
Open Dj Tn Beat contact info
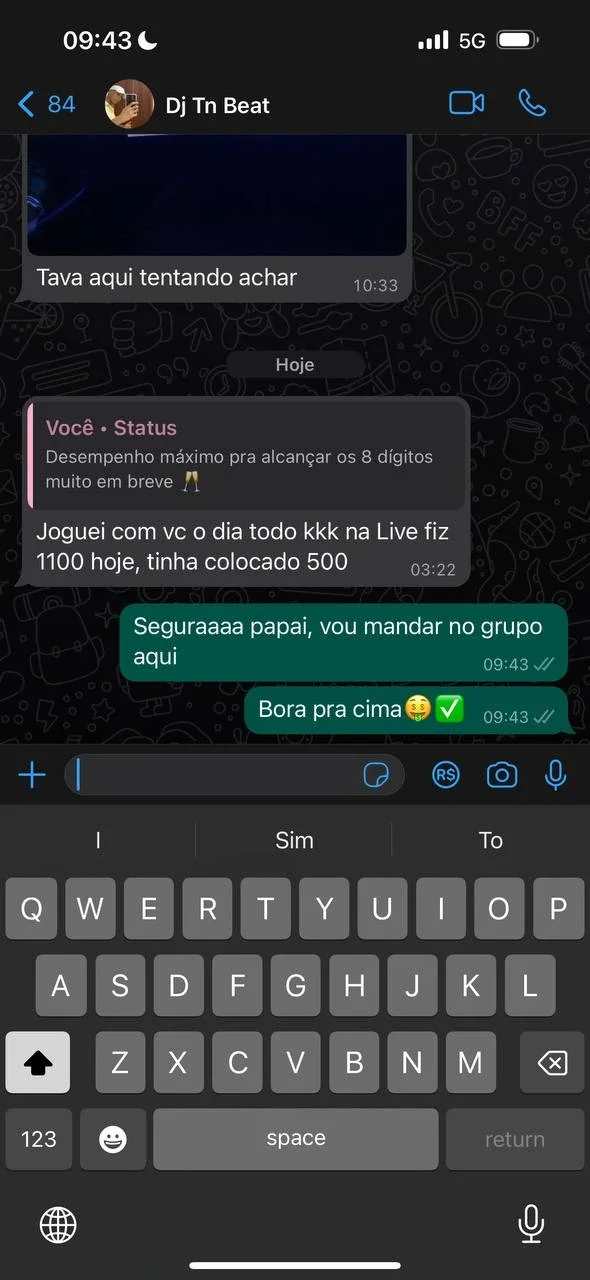[x=188, y=105]
